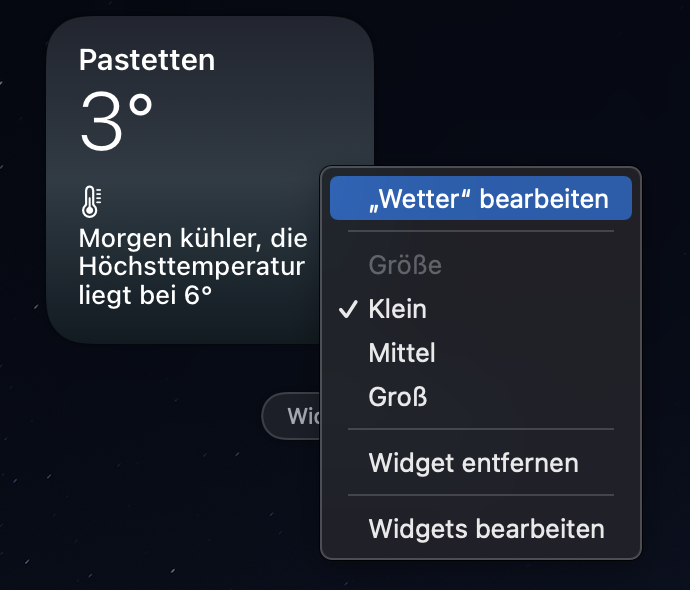Change widget size to Groß
The height and width of the screenshot is (590, 690).
tap(398, 397)
